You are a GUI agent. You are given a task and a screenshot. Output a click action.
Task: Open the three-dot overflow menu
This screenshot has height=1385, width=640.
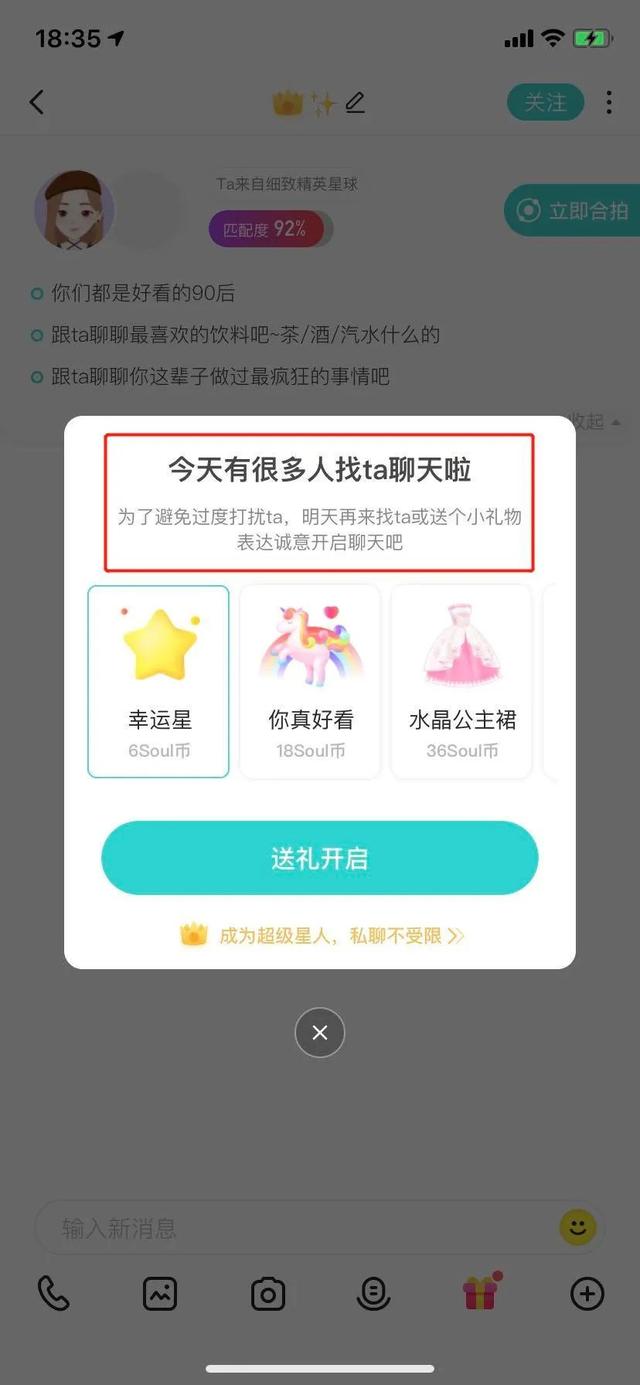click(609, 102)
